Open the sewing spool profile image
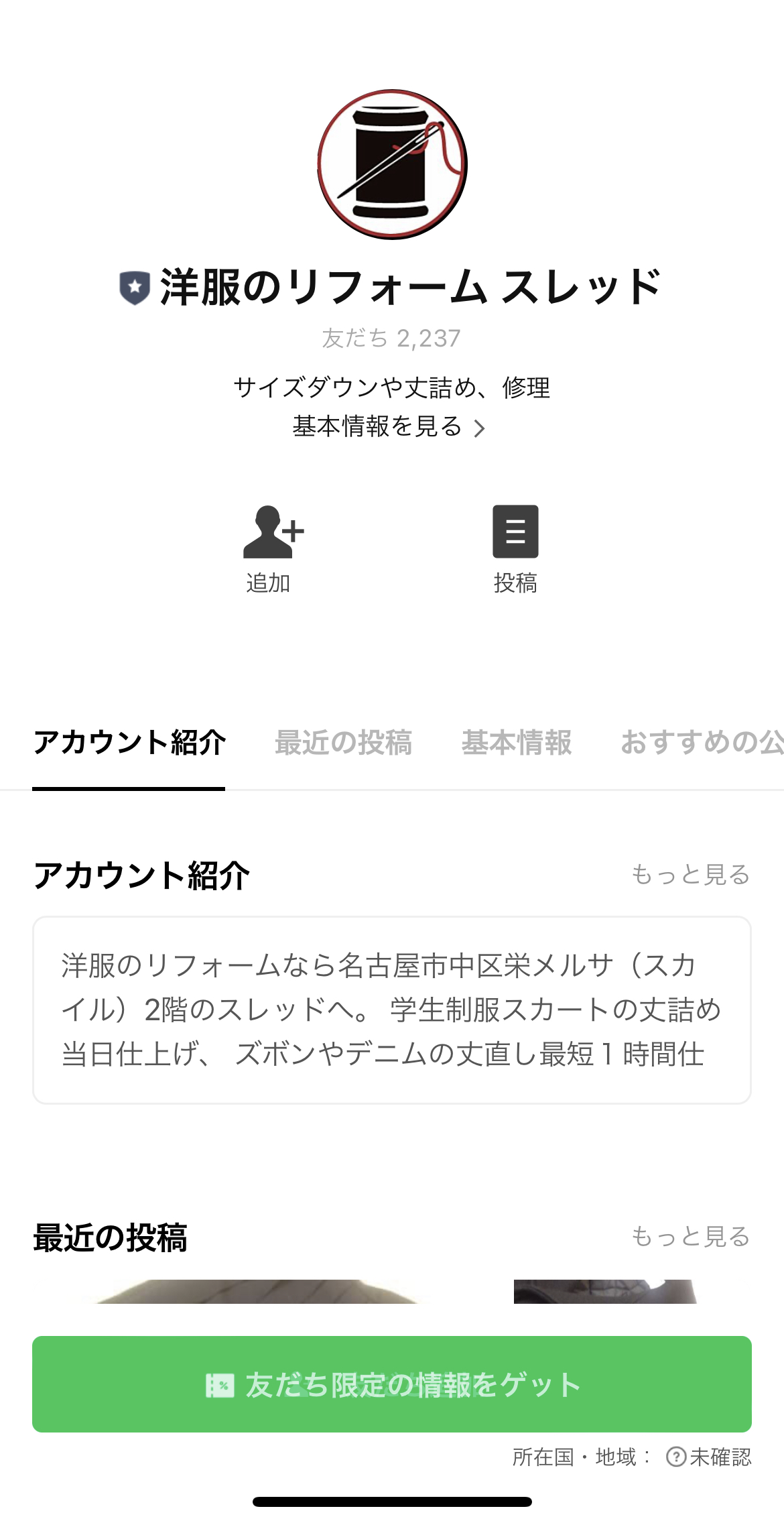 pyautogui.click(x=392, y=164)
